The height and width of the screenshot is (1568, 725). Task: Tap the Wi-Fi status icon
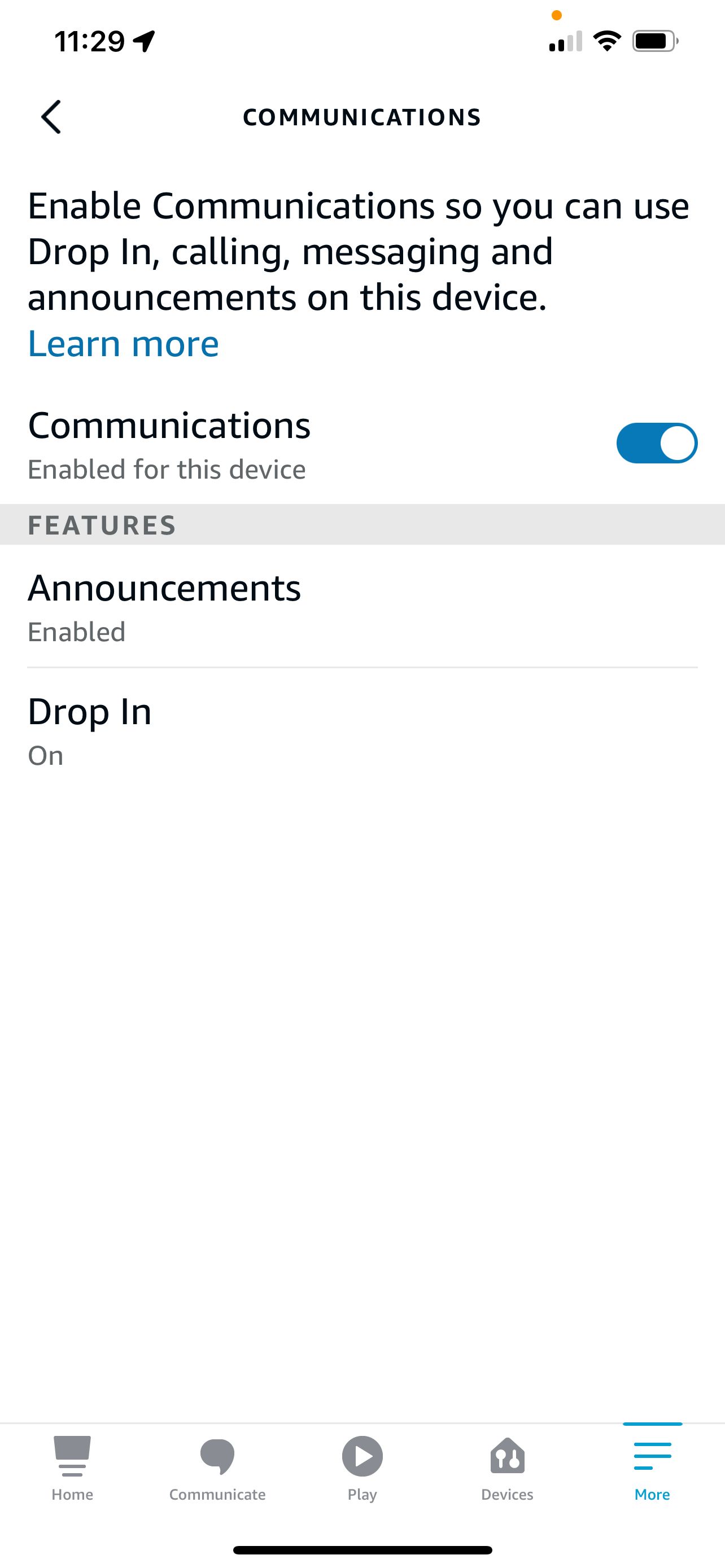(606, 41)
